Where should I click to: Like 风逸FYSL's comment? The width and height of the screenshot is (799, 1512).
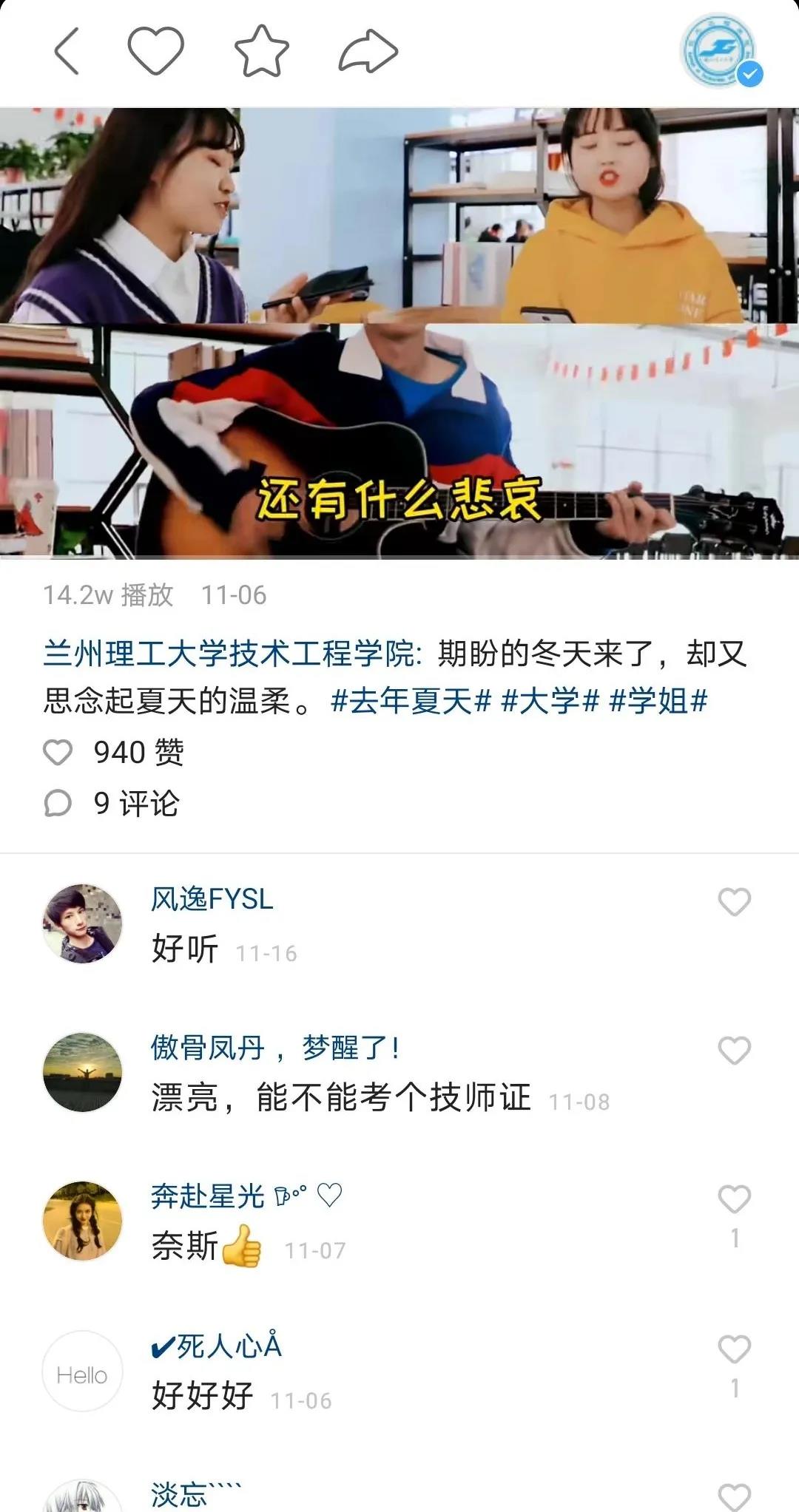point(734,902)
